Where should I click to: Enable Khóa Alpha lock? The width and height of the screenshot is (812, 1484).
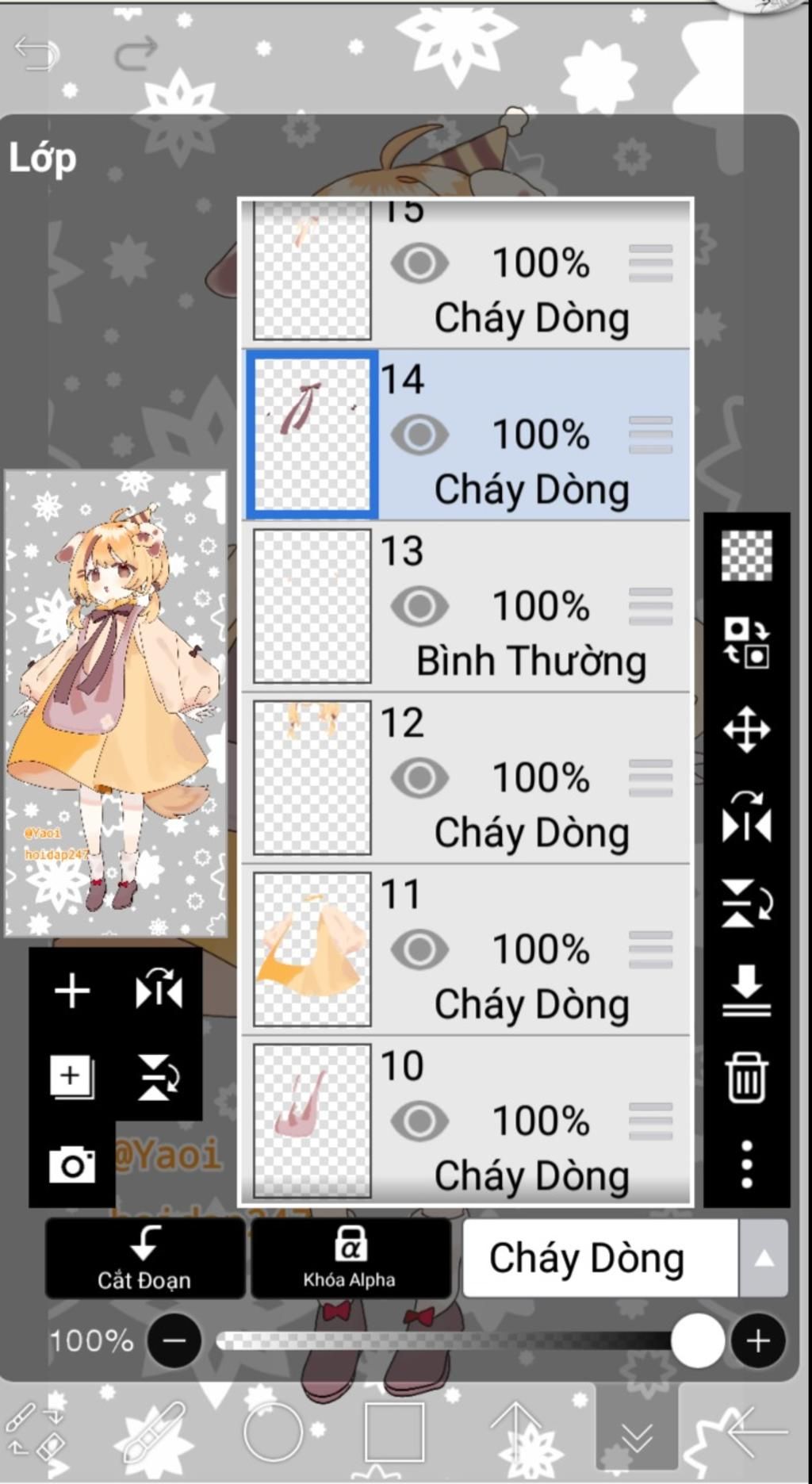coord(350,1258)
